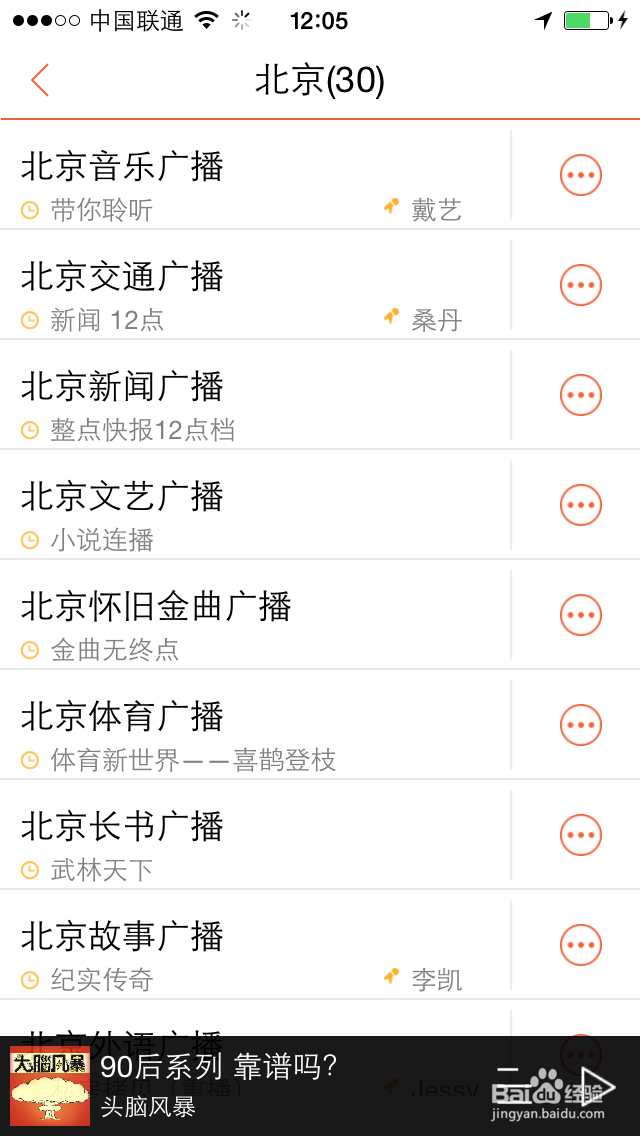Tap the play button in the mini player
This screenshot has width=640, height=1136.
(x=597, y=1086)
